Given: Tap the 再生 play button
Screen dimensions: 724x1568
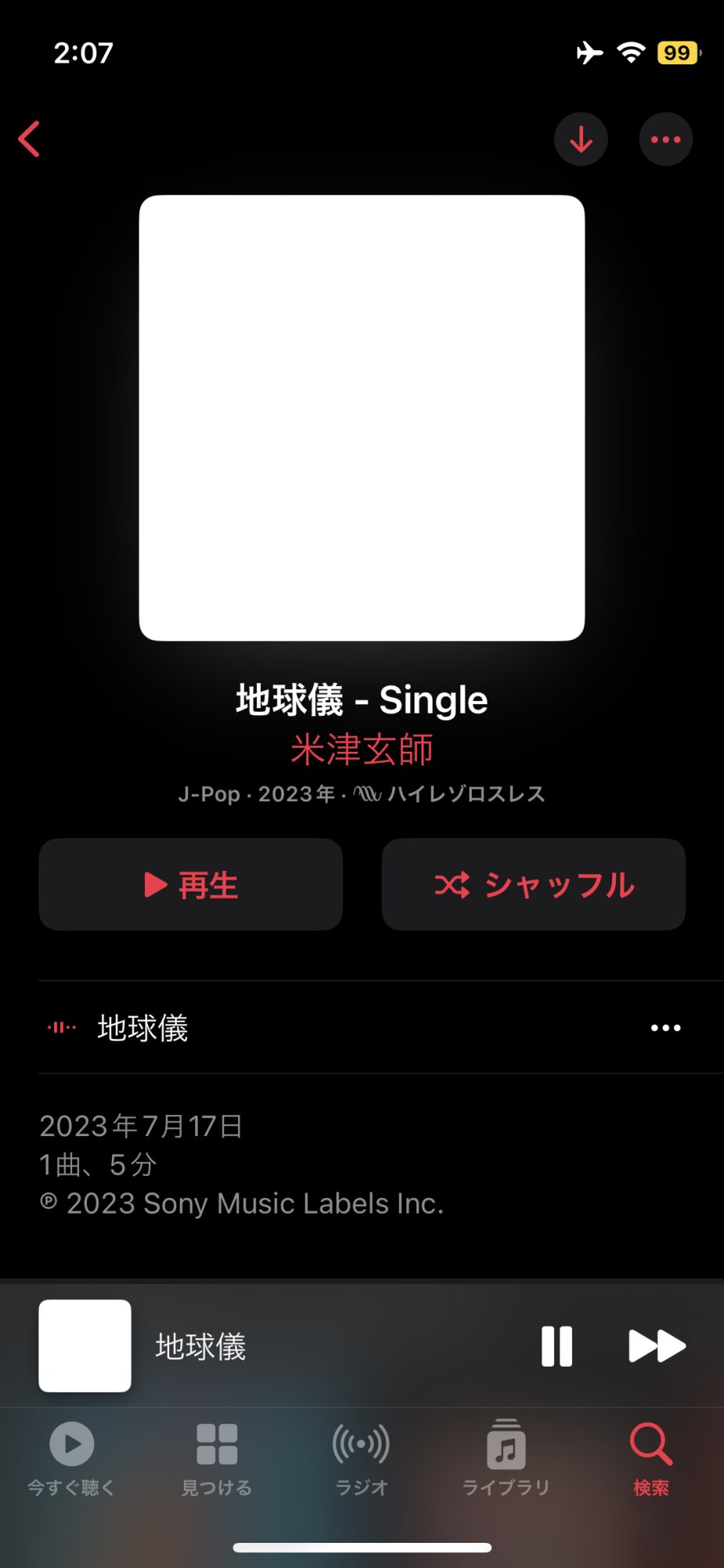Looking at the screenshot, I should pos(190,884).
